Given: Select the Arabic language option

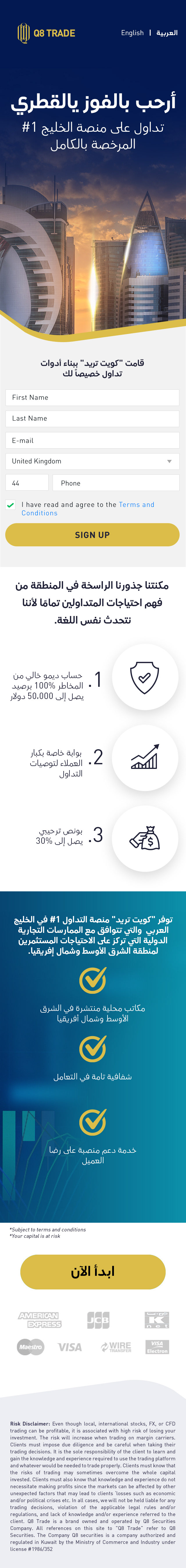Looking at the screenshot, I should 167,33.
